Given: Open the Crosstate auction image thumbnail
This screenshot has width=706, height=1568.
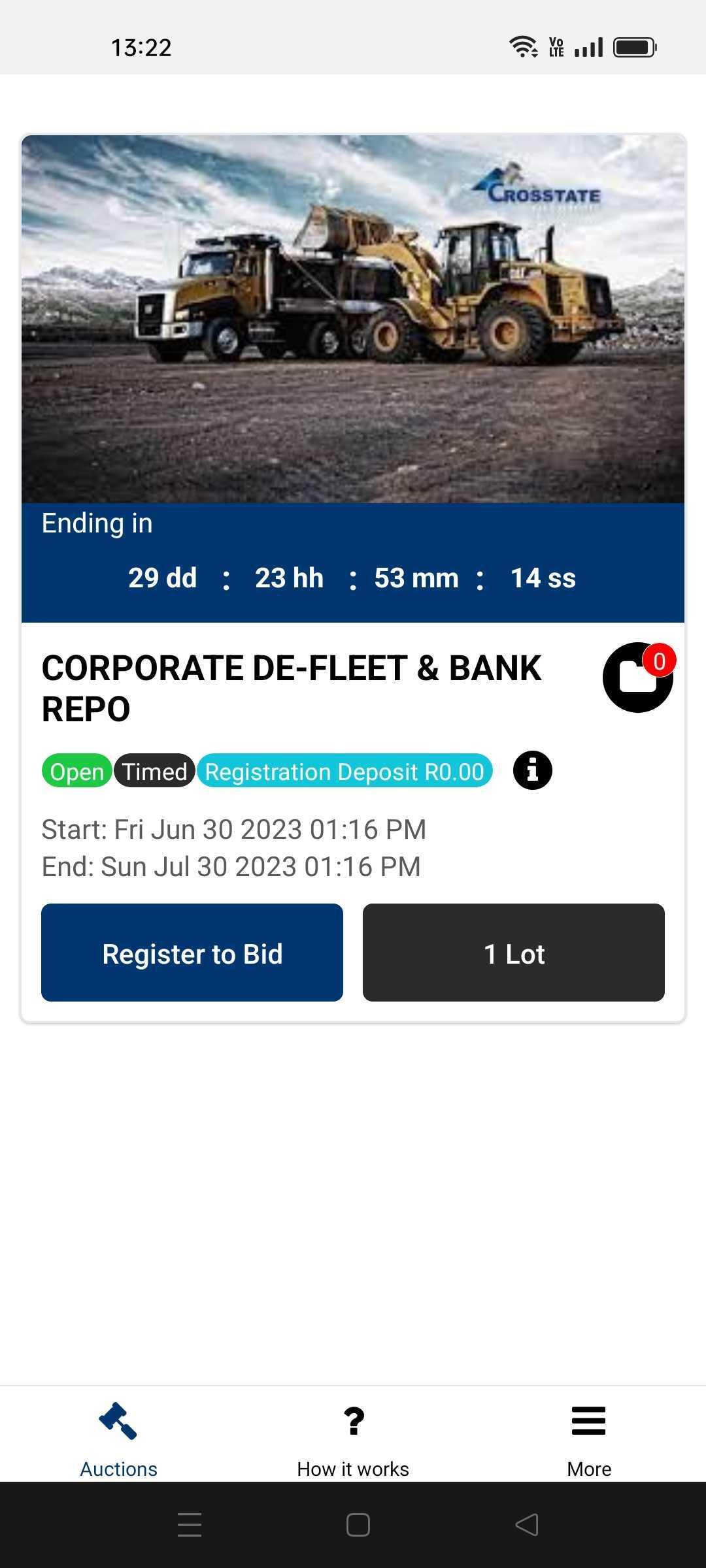Looking at the screenshot, I should tap(352, 317).
